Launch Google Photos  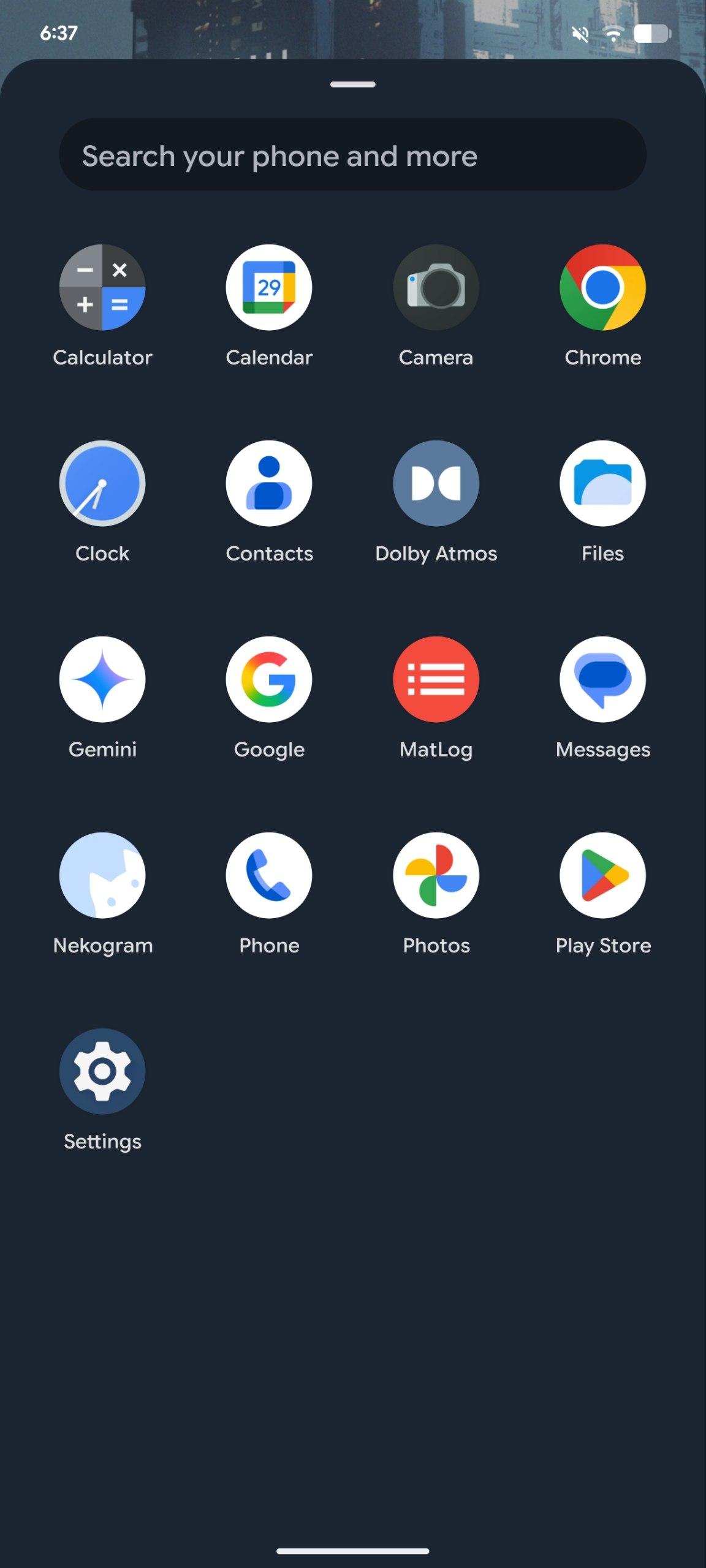point(436,875)
